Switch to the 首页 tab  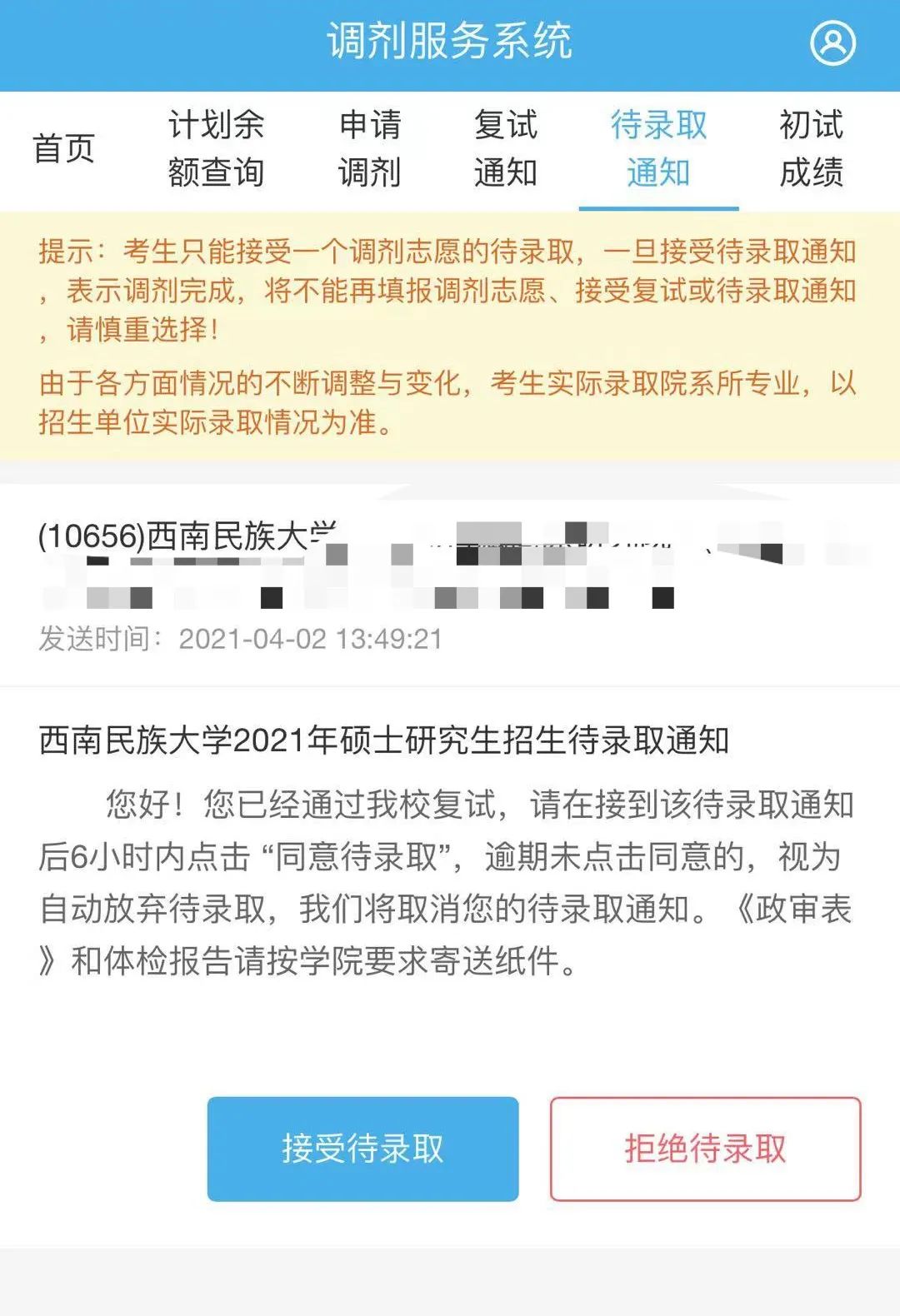pyautogui.click(x=63, y=149)
